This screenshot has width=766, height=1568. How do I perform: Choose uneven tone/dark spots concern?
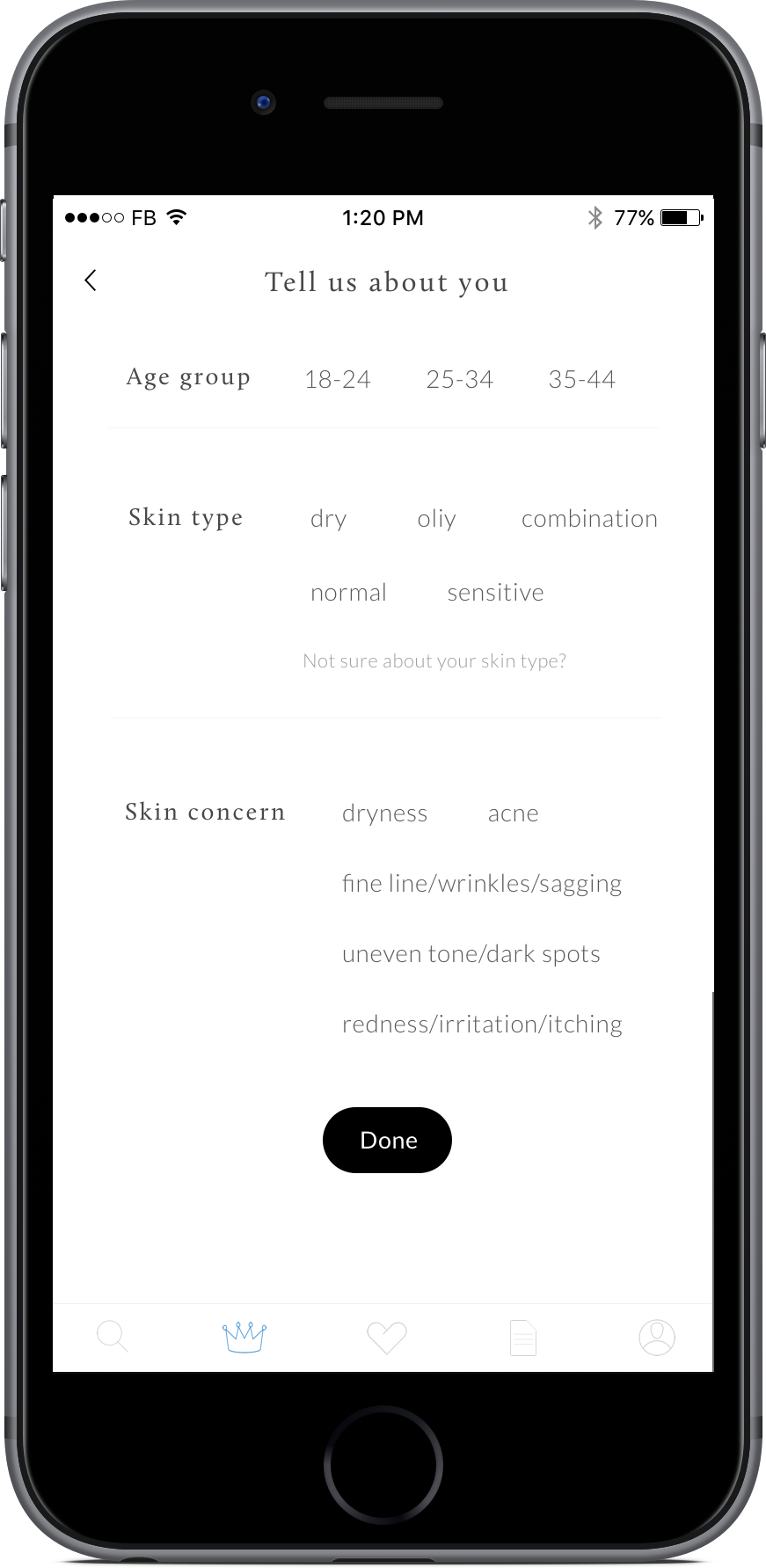click(471, 954)
